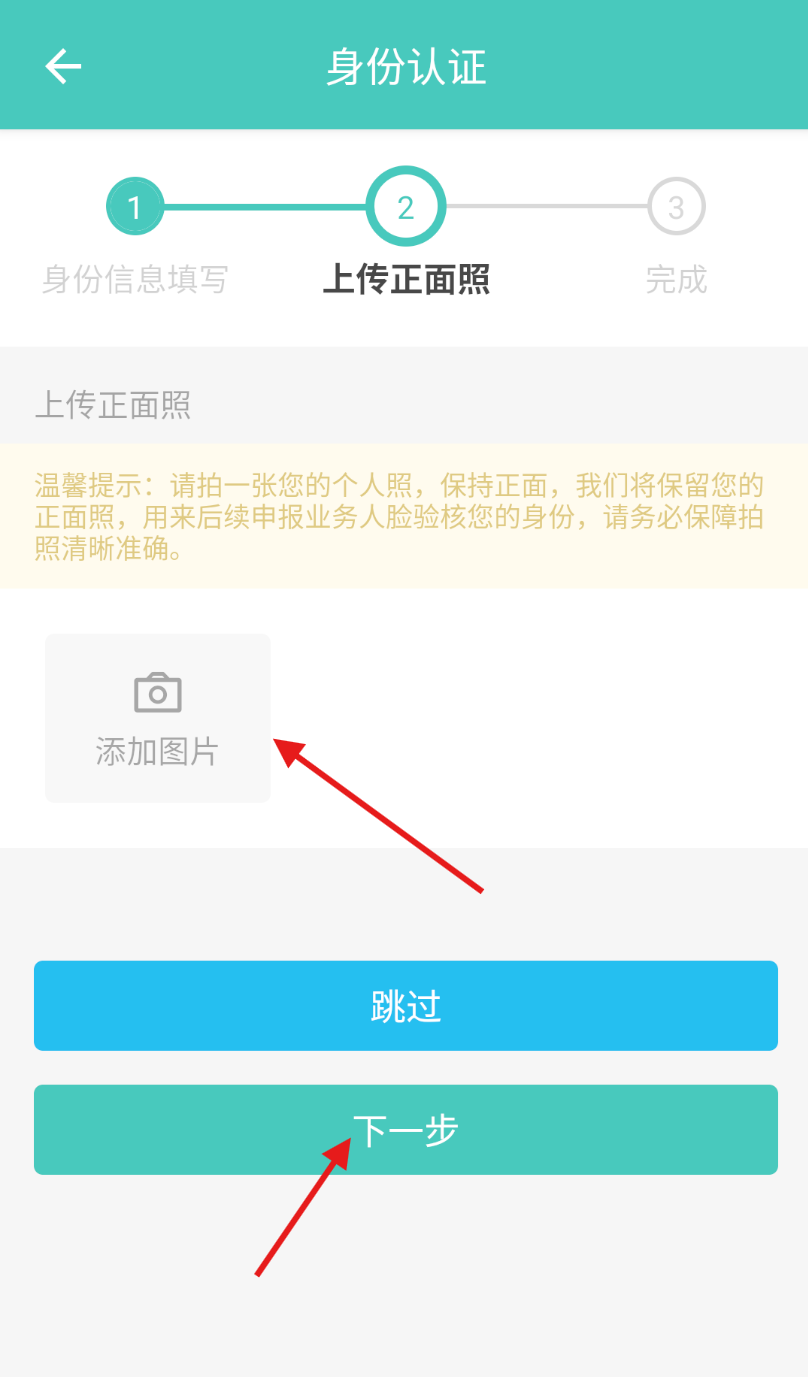808x1377 pixels.
Task: Tap the 跳过 button to skip
Action: (x=406, y=1006)
